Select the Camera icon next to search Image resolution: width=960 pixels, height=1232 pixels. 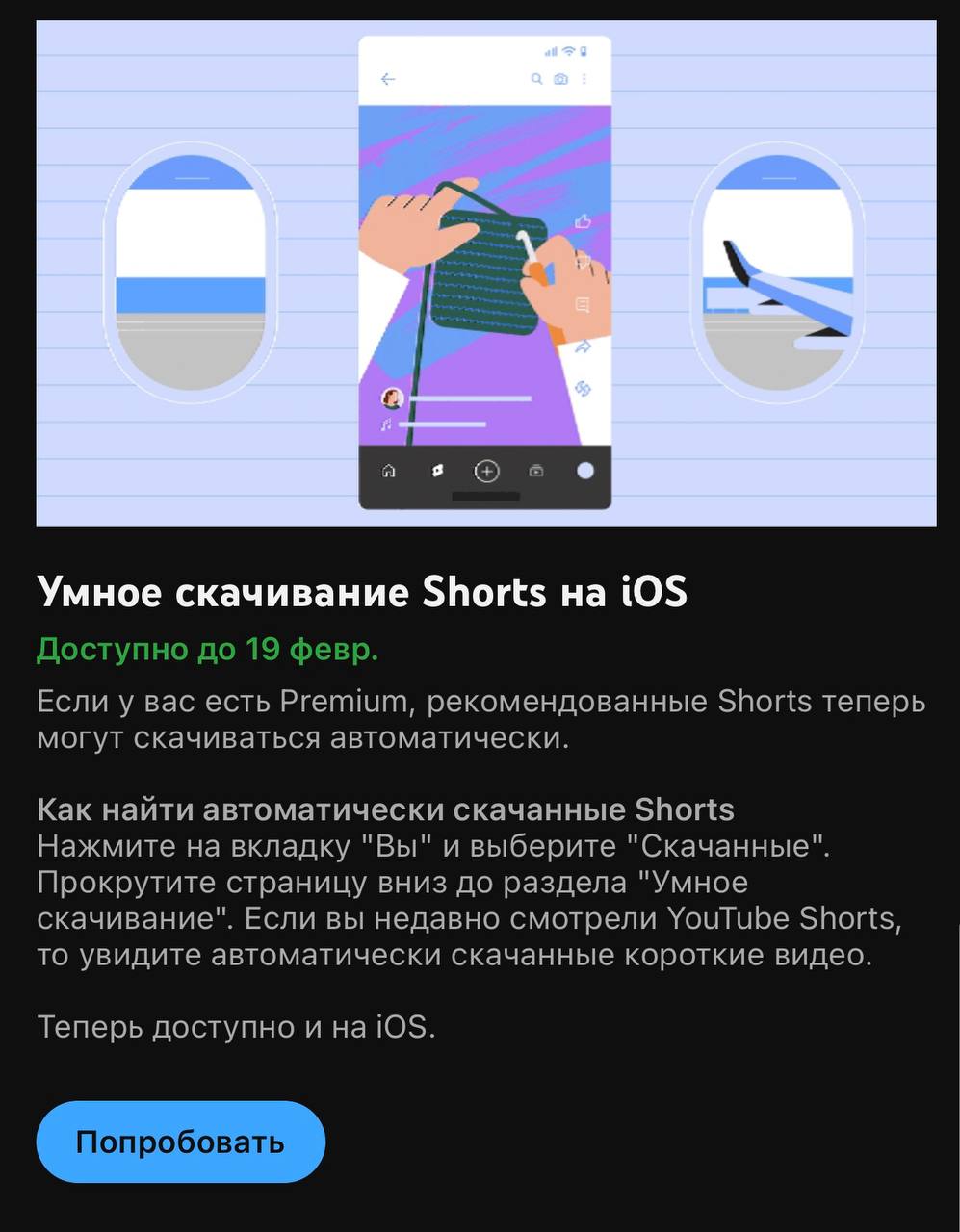(560, 79)
